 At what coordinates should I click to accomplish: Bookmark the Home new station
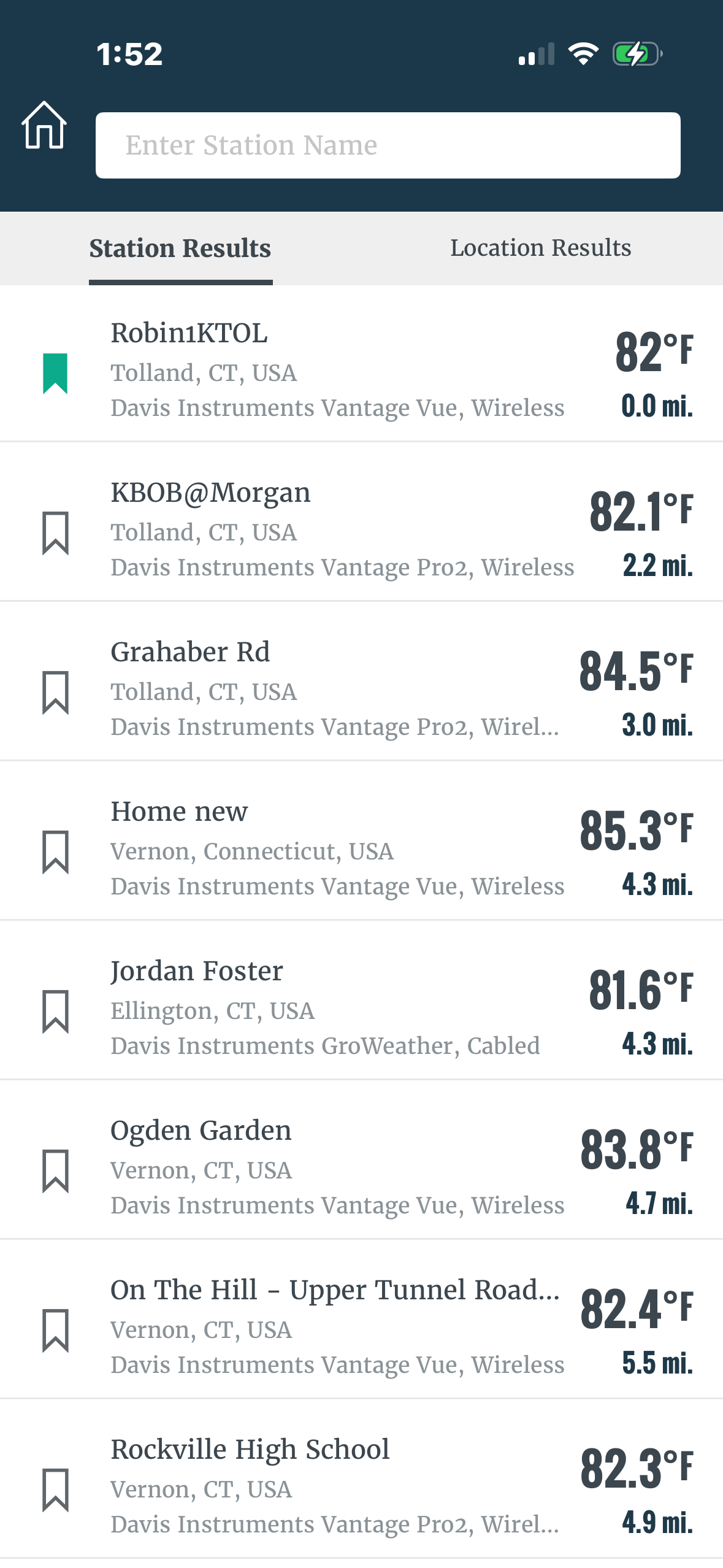click(x=55, y=851)
